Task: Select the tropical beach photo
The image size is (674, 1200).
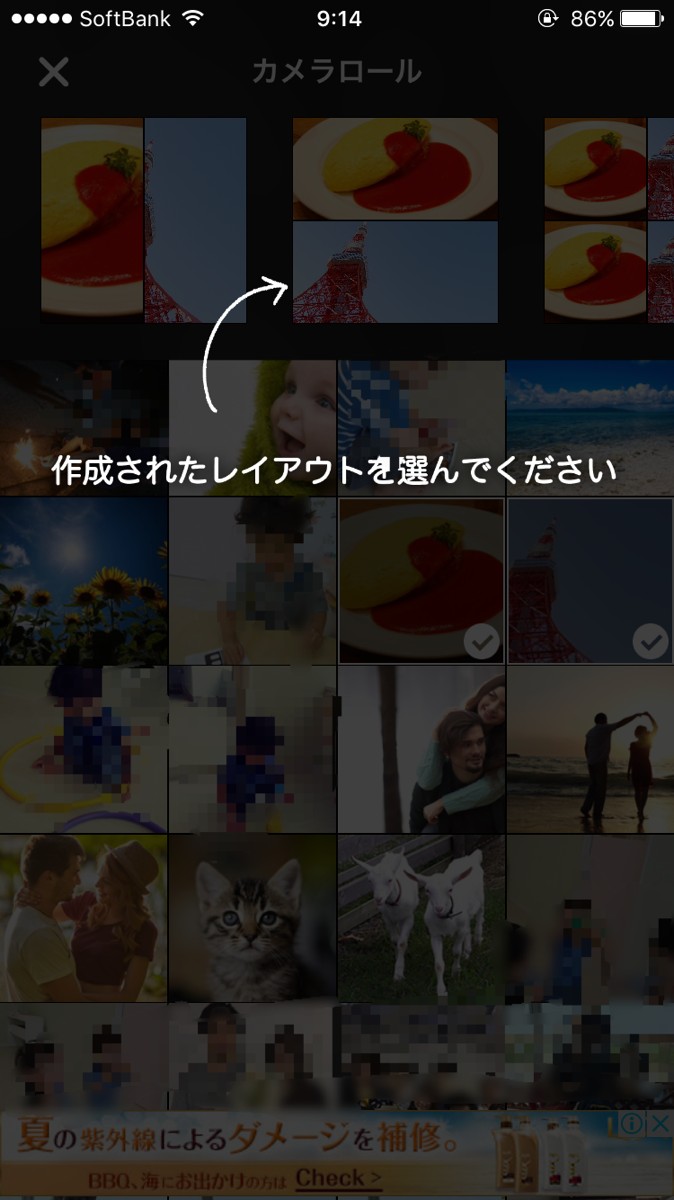Action: tap(590, 429)
